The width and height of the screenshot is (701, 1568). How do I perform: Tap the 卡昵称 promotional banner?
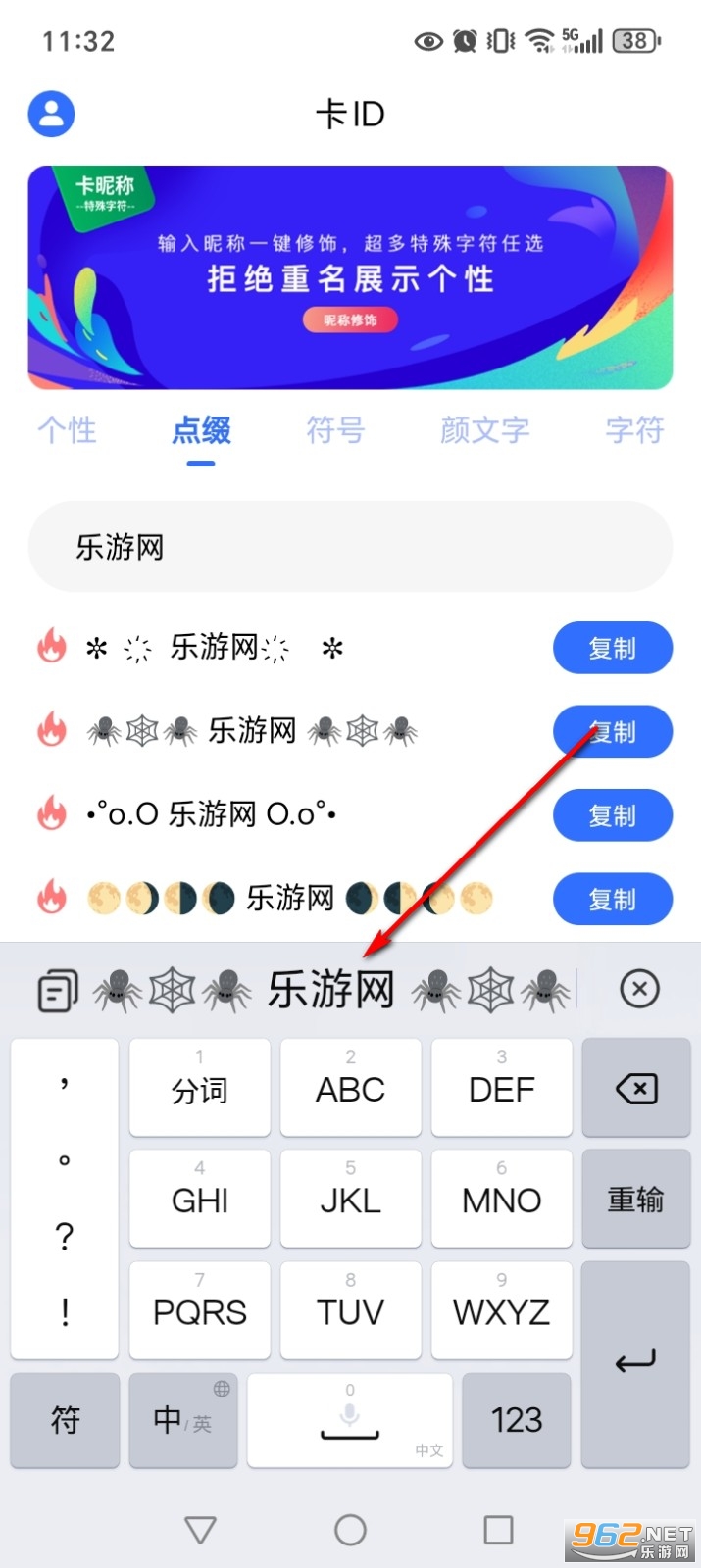pos(350,277)
